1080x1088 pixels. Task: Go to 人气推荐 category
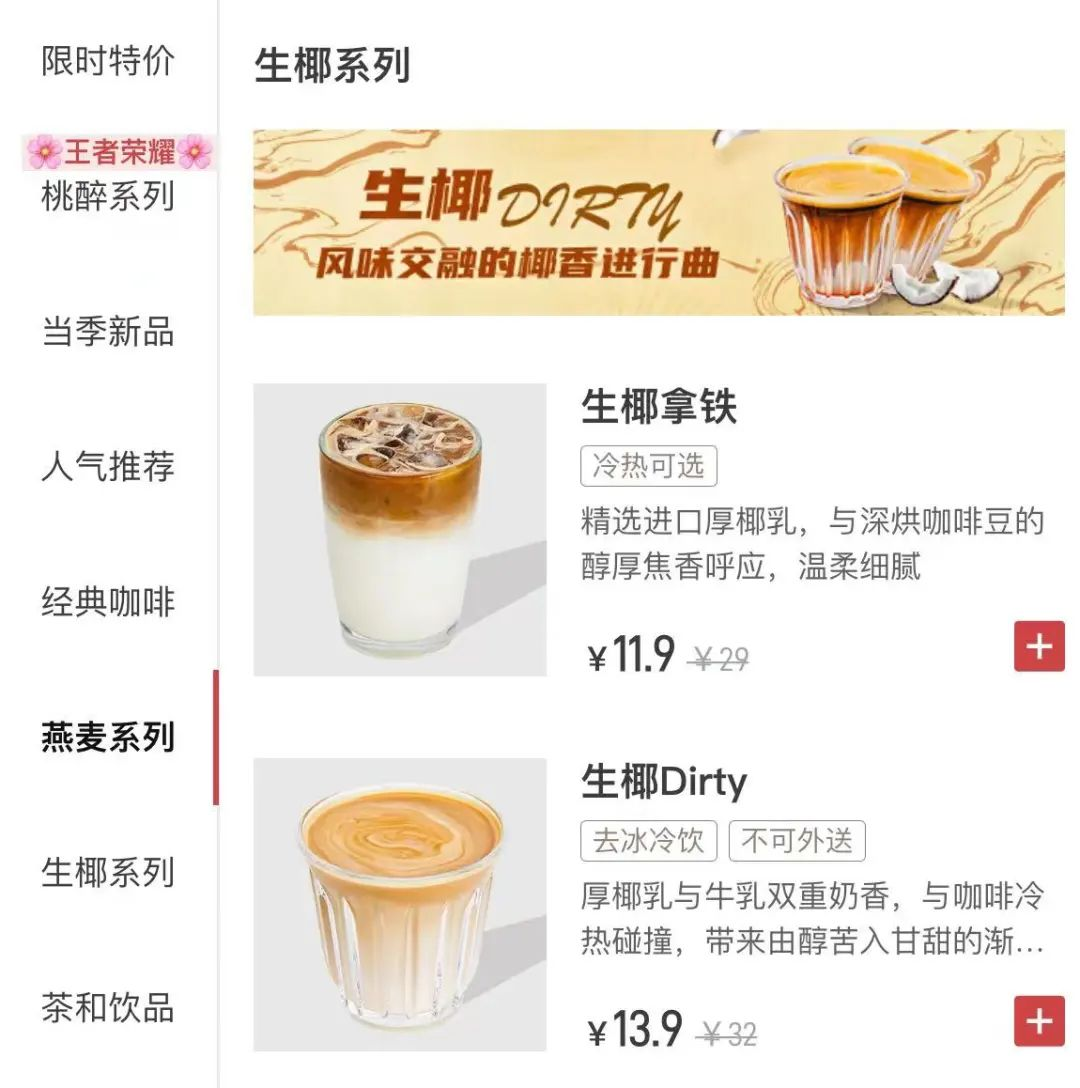click(108, 466)
